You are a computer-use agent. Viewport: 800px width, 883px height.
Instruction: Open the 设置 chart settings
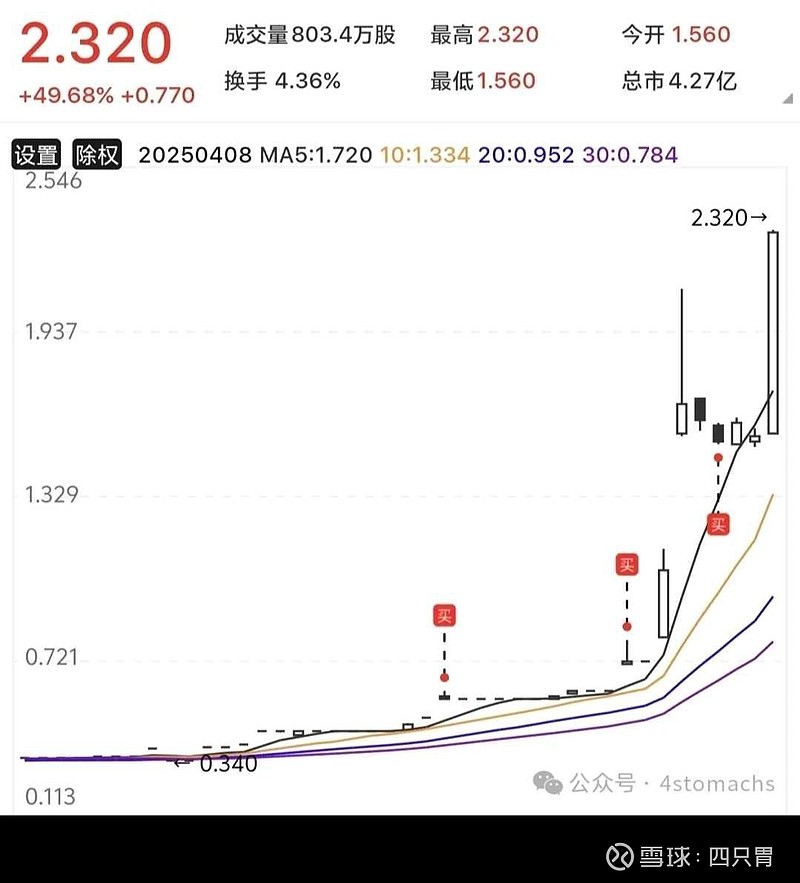coord(36,155)
